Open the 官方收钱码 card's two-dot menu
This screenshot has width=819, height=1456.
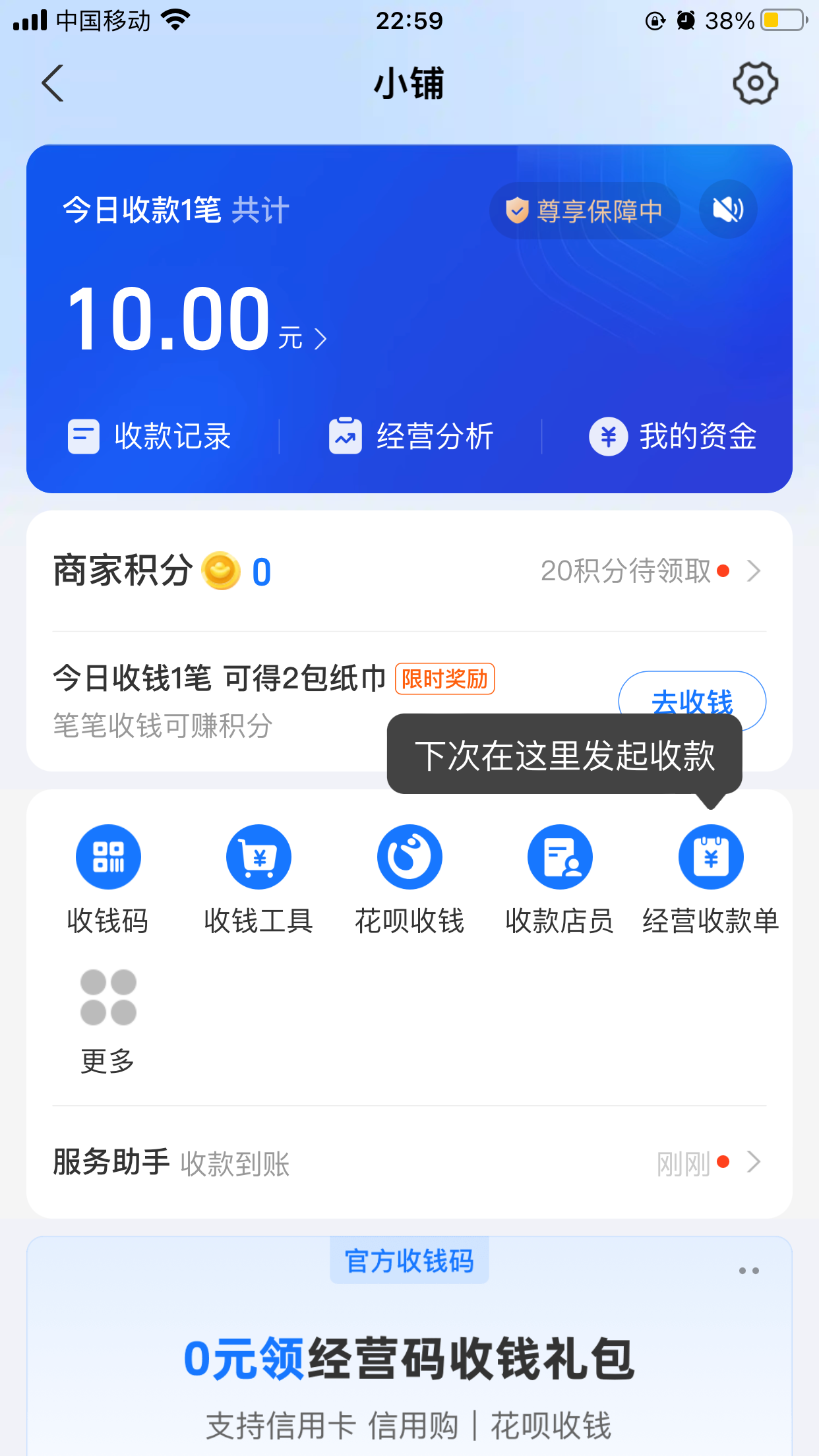(x=748, y=1271)
